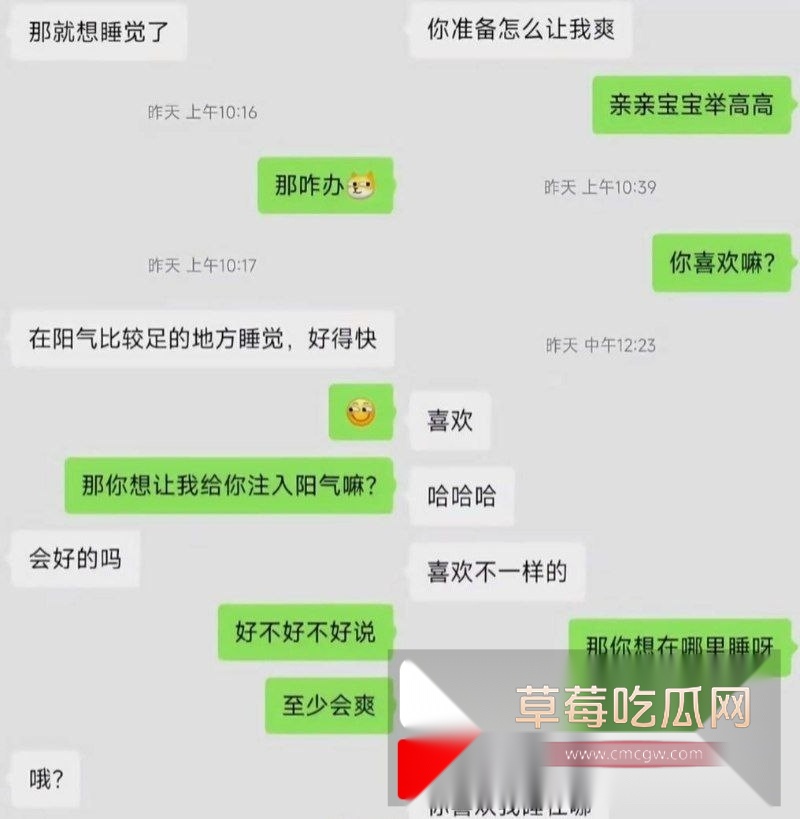Tap the reply bubble 会好的吗
Image resolution: width=800 pixels, height=819 pixels.
pos(75,558)
